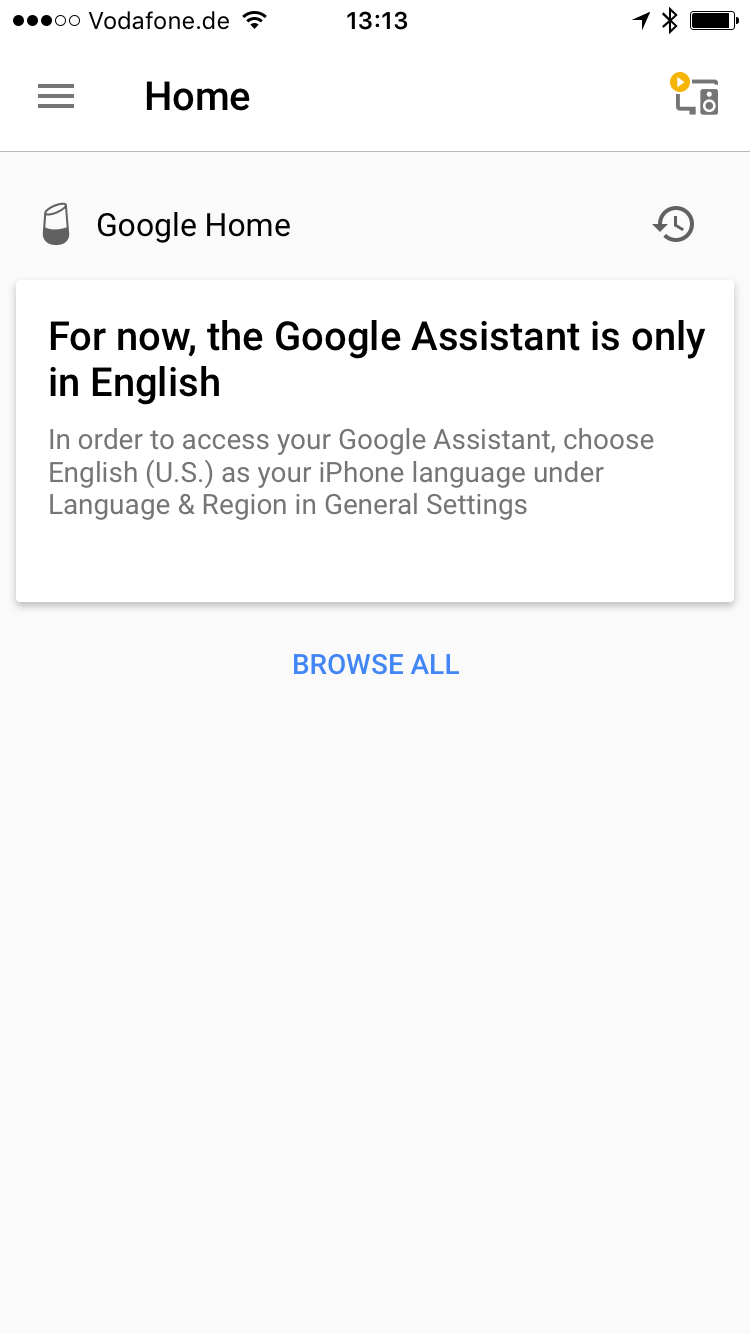Open the hamburger drawer menu
This screenshot has height=1334, width=750.
[x=56, y=96]
